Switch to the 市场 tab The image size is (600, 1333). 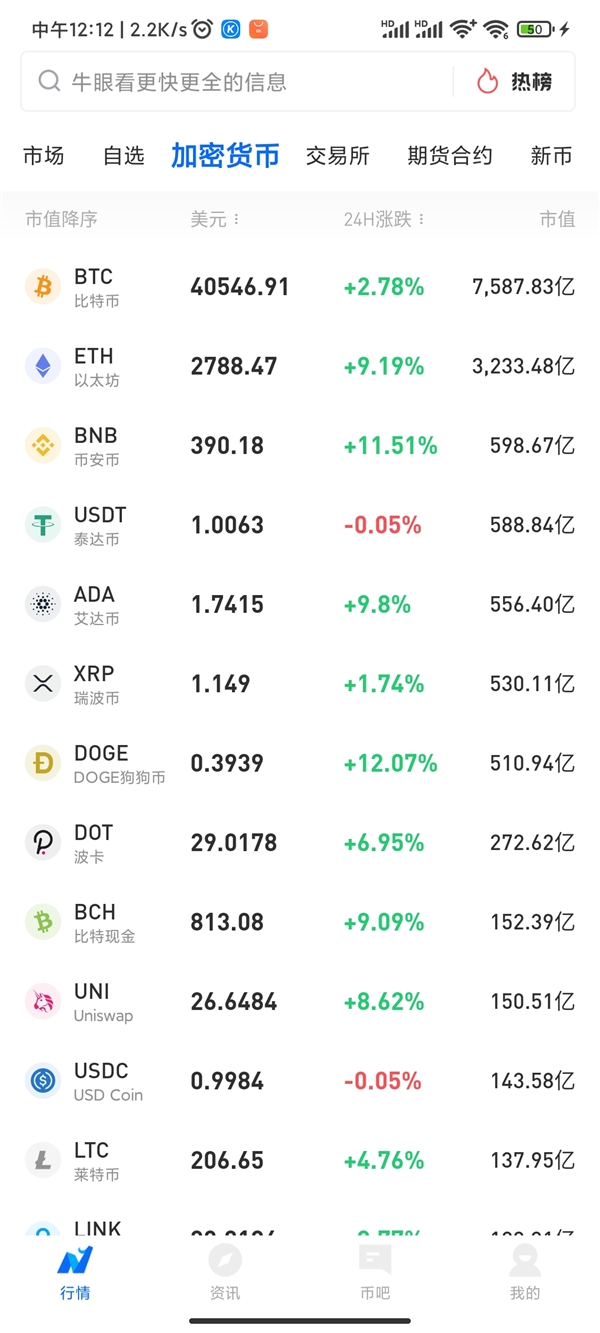point(43,156)
